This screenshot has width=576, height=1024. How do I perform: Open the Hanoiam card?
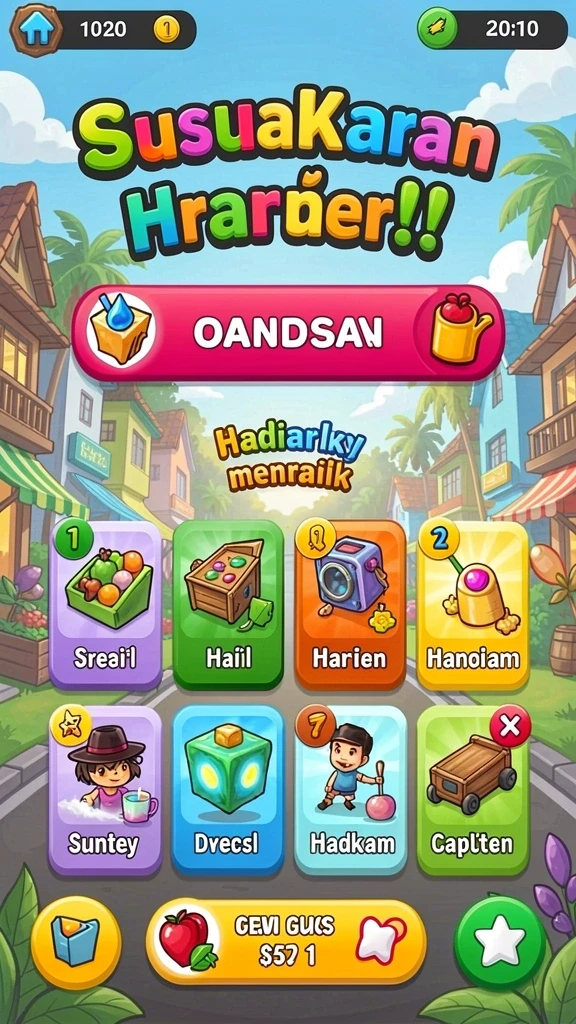coord(473,605)
